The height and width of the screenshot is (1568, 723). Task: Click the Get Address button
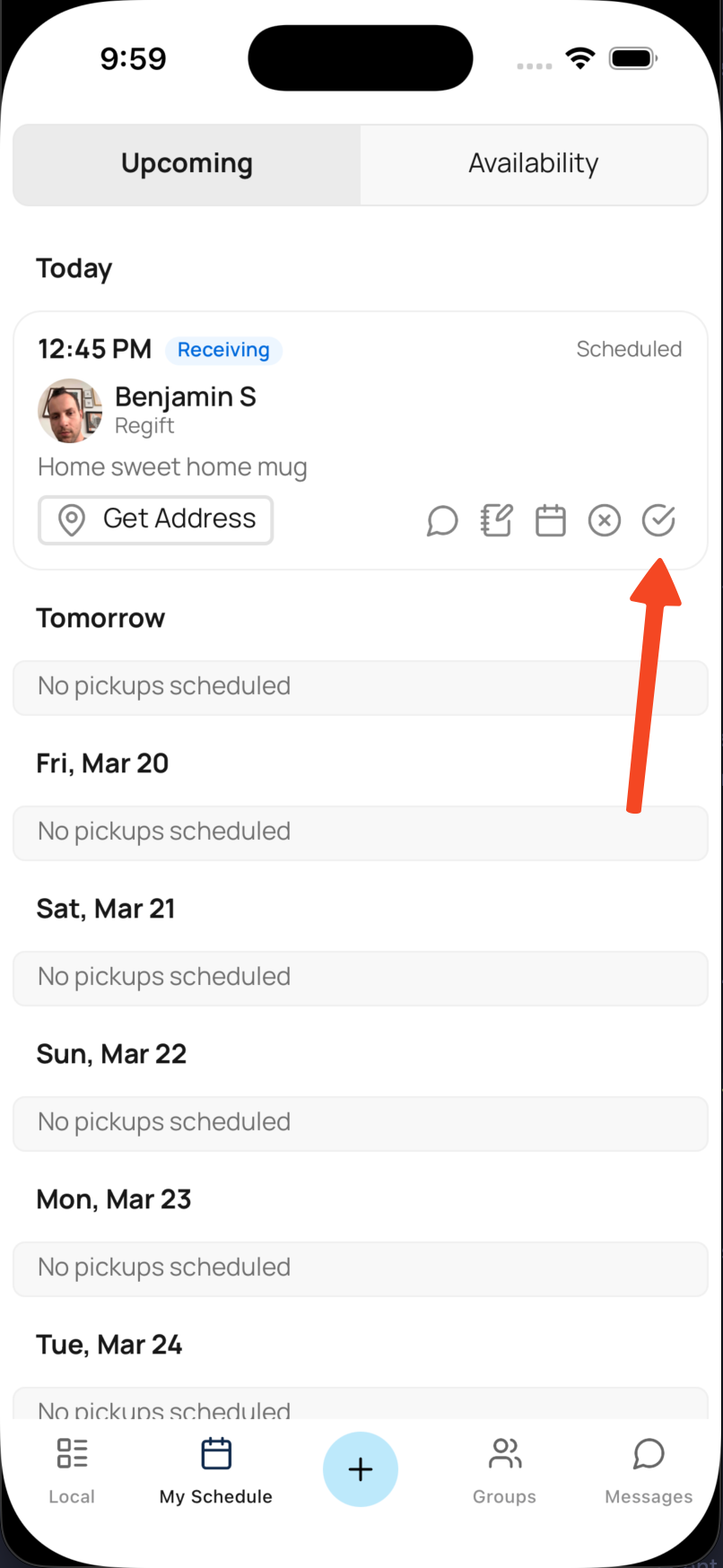pyautogui.click(x=155, y=520)
